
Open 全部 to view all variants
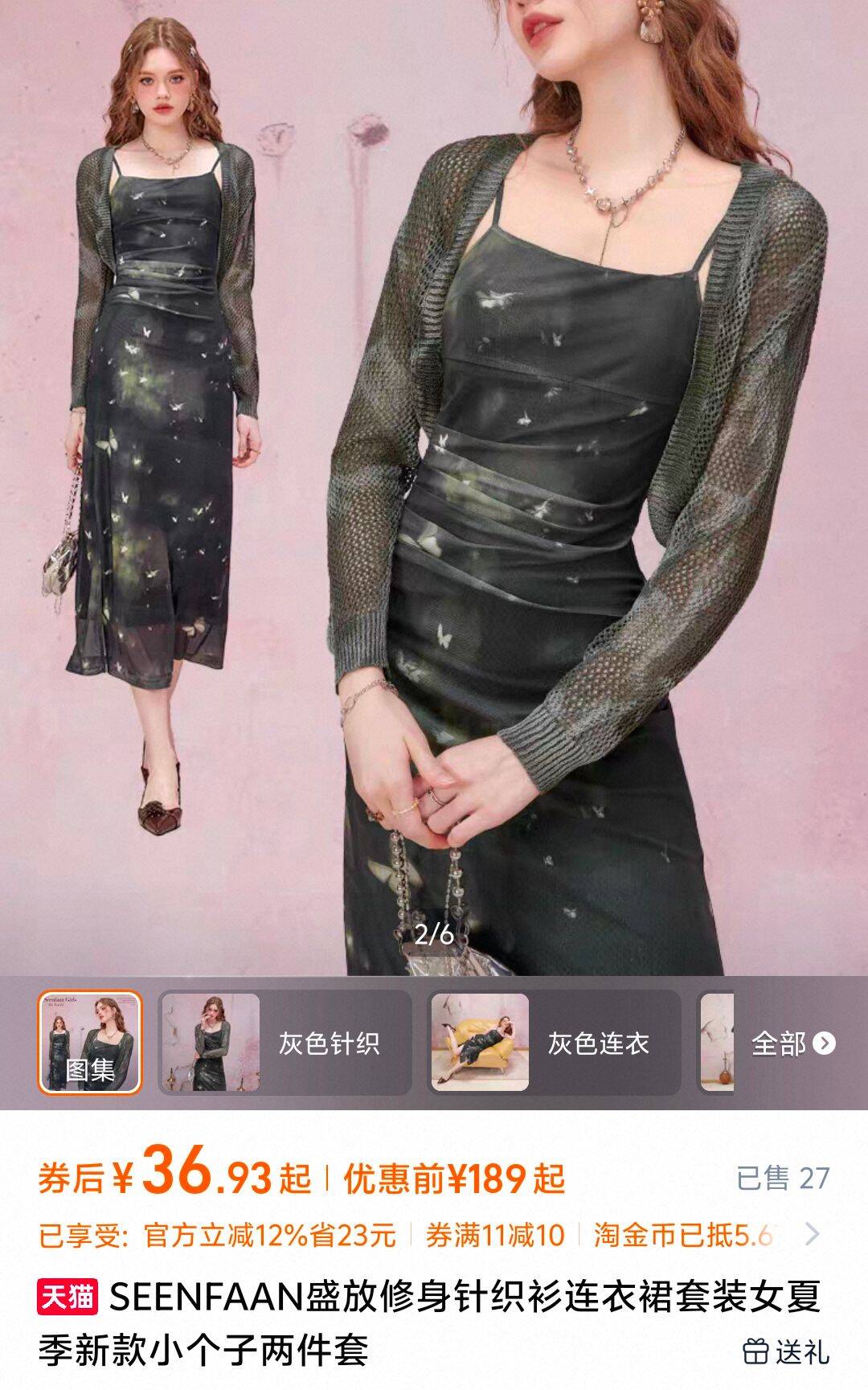[792, 1044]
